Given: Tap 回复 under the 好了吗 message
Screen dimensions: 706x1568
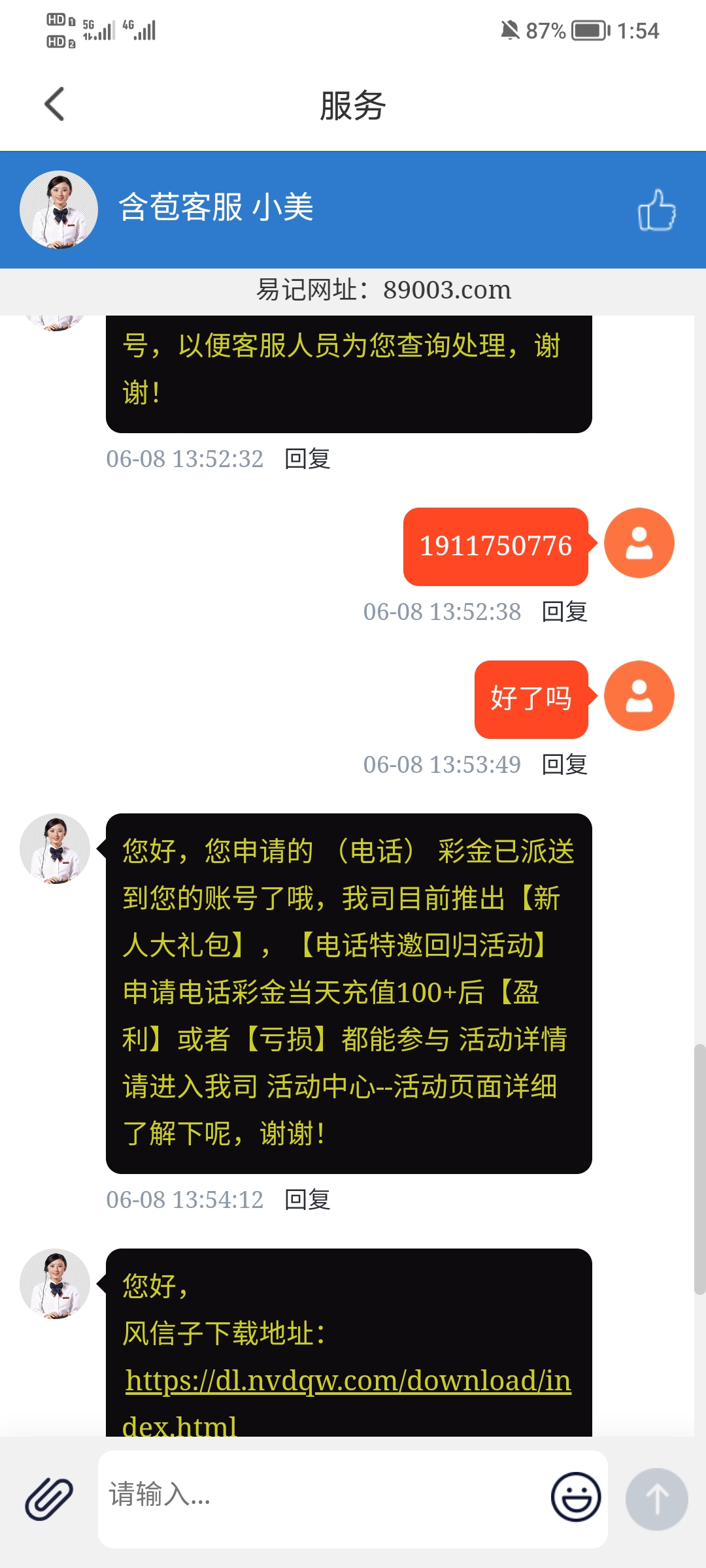Looking at the screenshot, I should pyautogui.click(x=564, y=764).
